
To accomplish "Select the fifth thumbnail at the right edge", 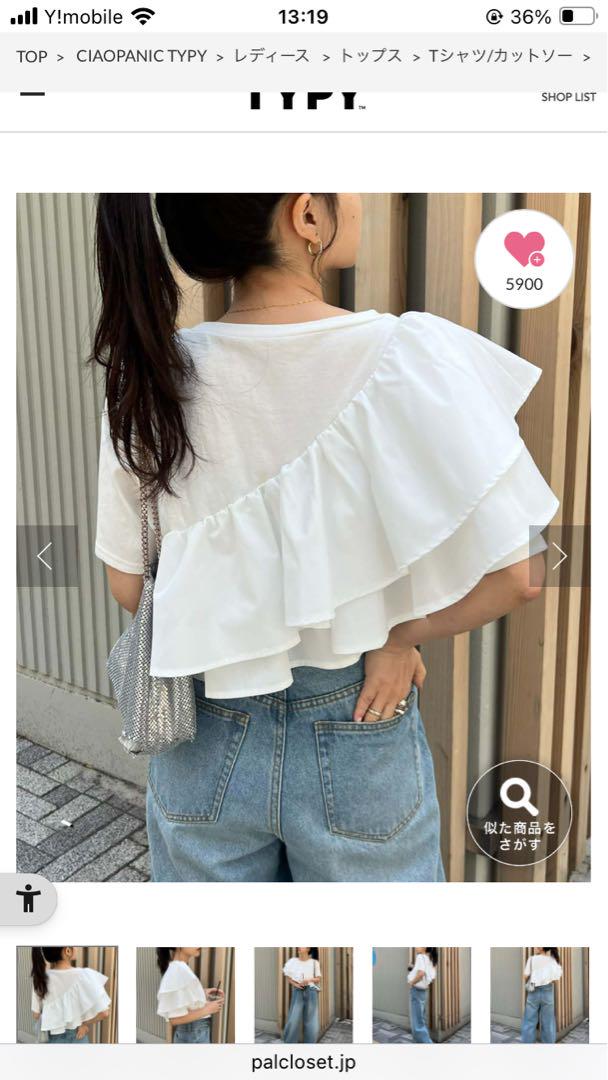I will pos(540,995).
